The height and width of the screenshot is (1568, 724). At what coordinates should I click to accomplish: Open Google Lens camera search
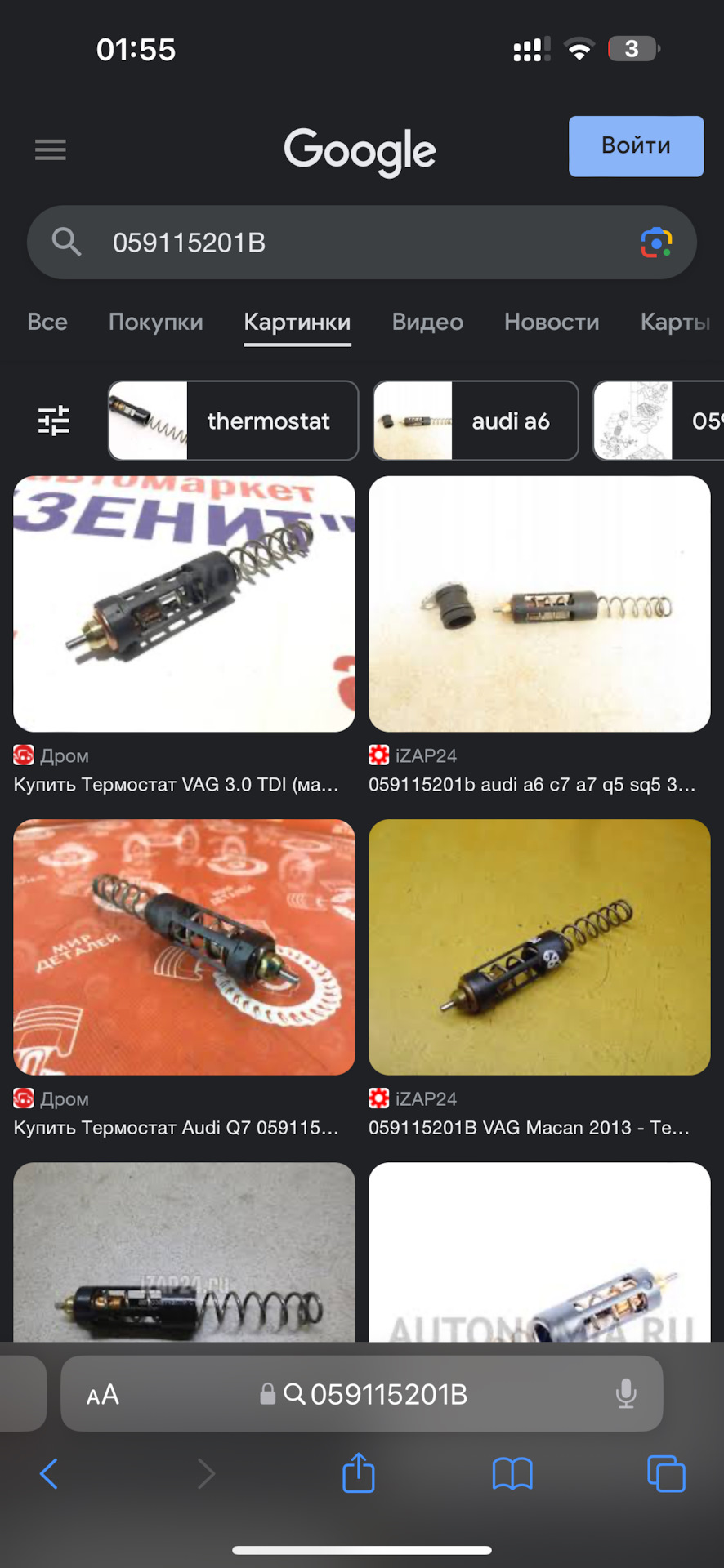click(656, 243)
